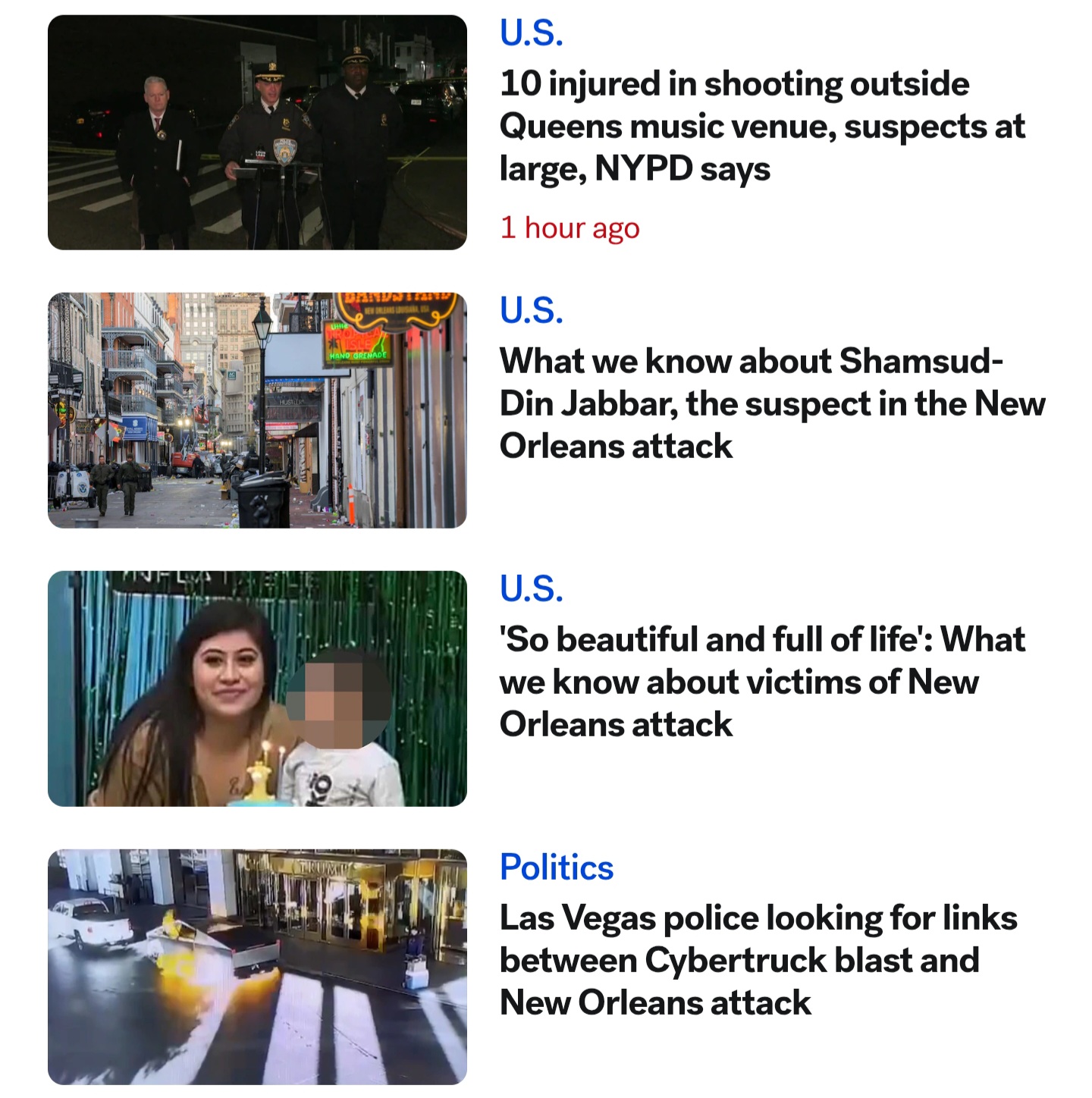Select the U.S. label above Queens shooting headline
Screen dimensions: 1092x1098
pyautogui.click(x=532, y=33)
